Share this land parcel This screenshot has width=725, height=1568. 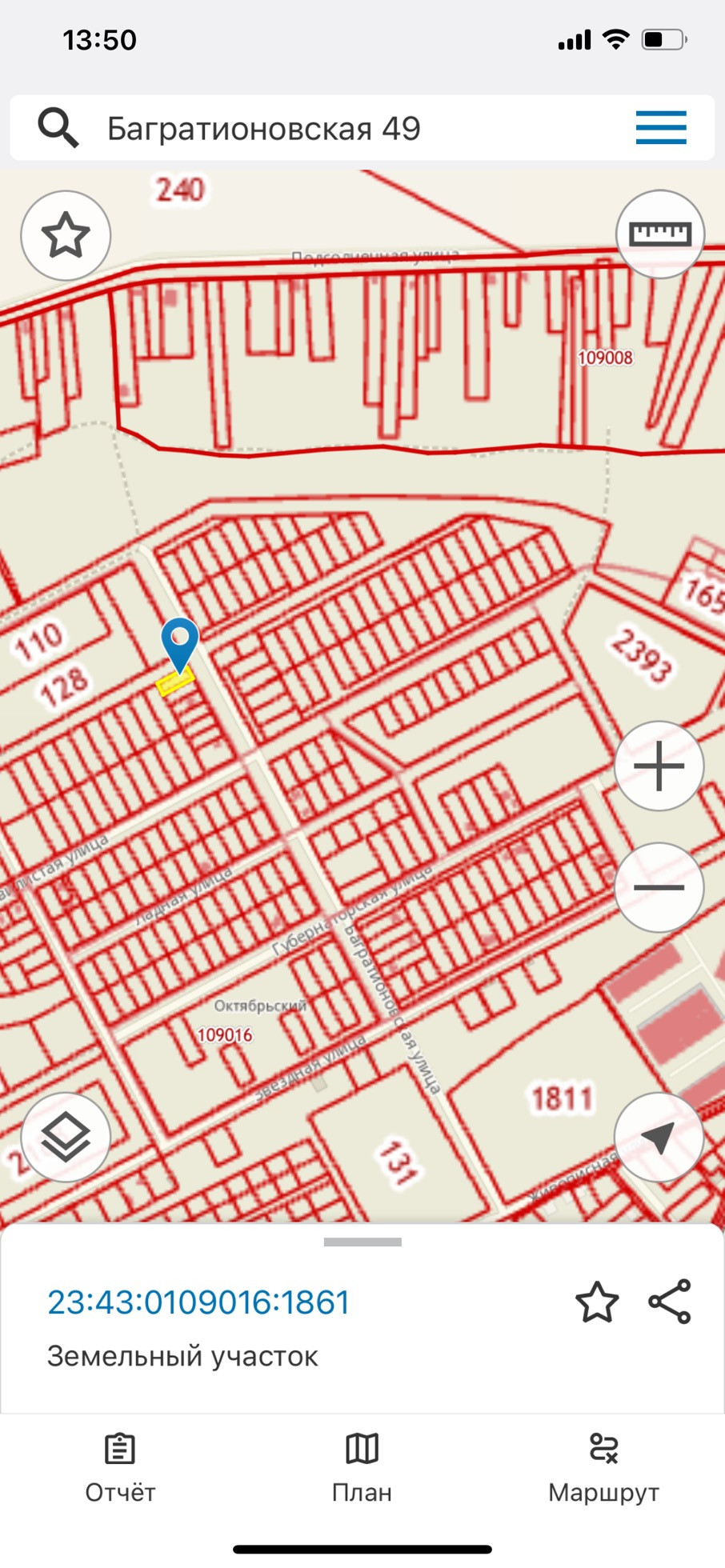[670, 1302]
